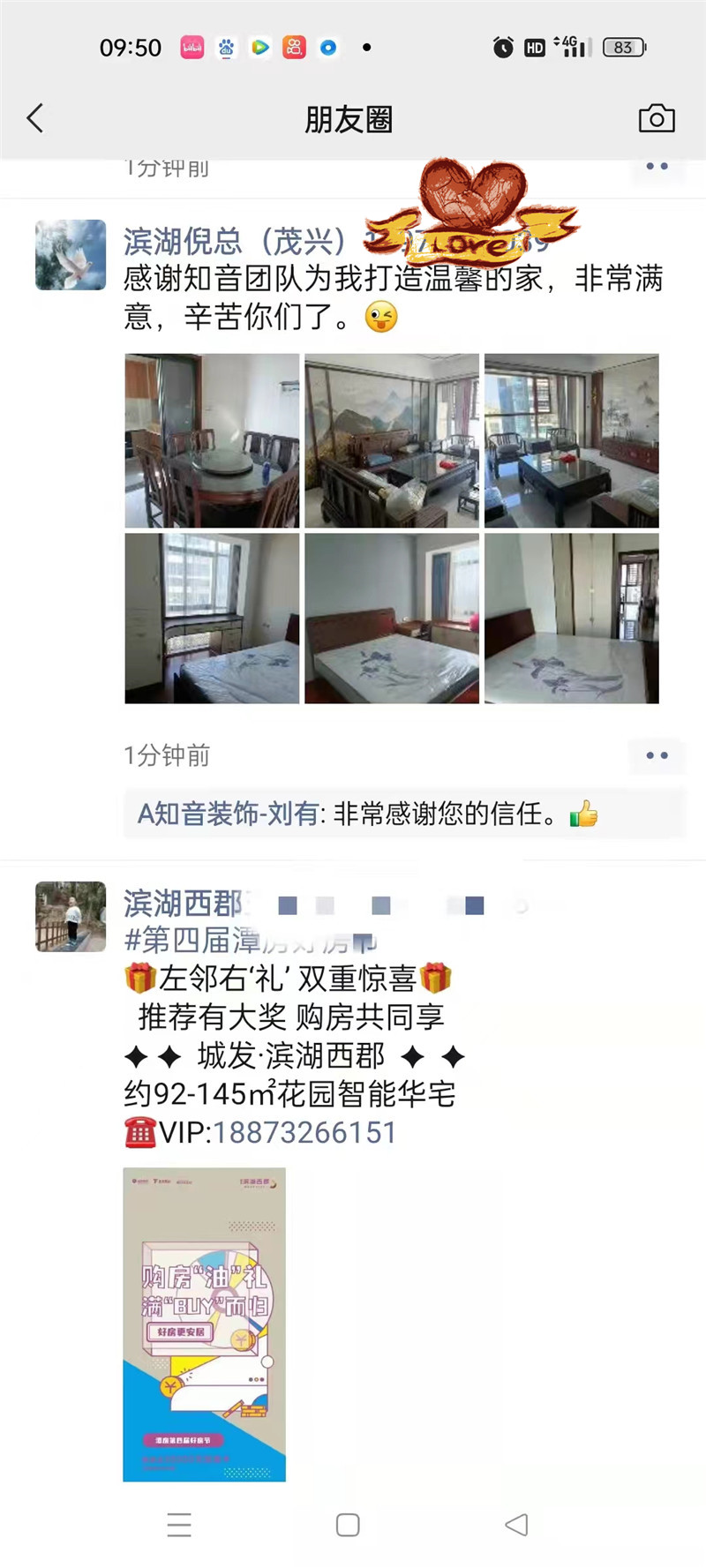The image size is (706, 1568).
Task: View the balcony living room photo
Action: (572, 440)
